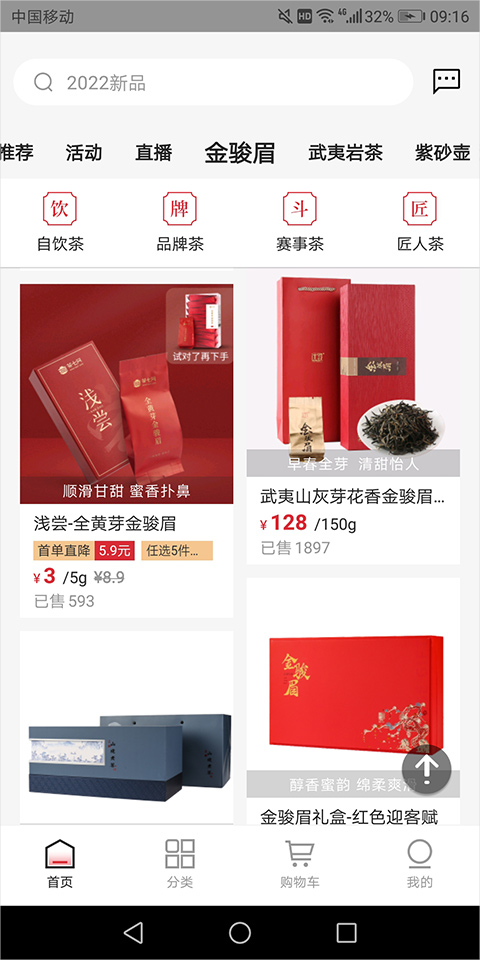Open the 自饮茶 category
The width and height of the screenshot is (480, 960).
pyautogui.click(x=60, y=222)
